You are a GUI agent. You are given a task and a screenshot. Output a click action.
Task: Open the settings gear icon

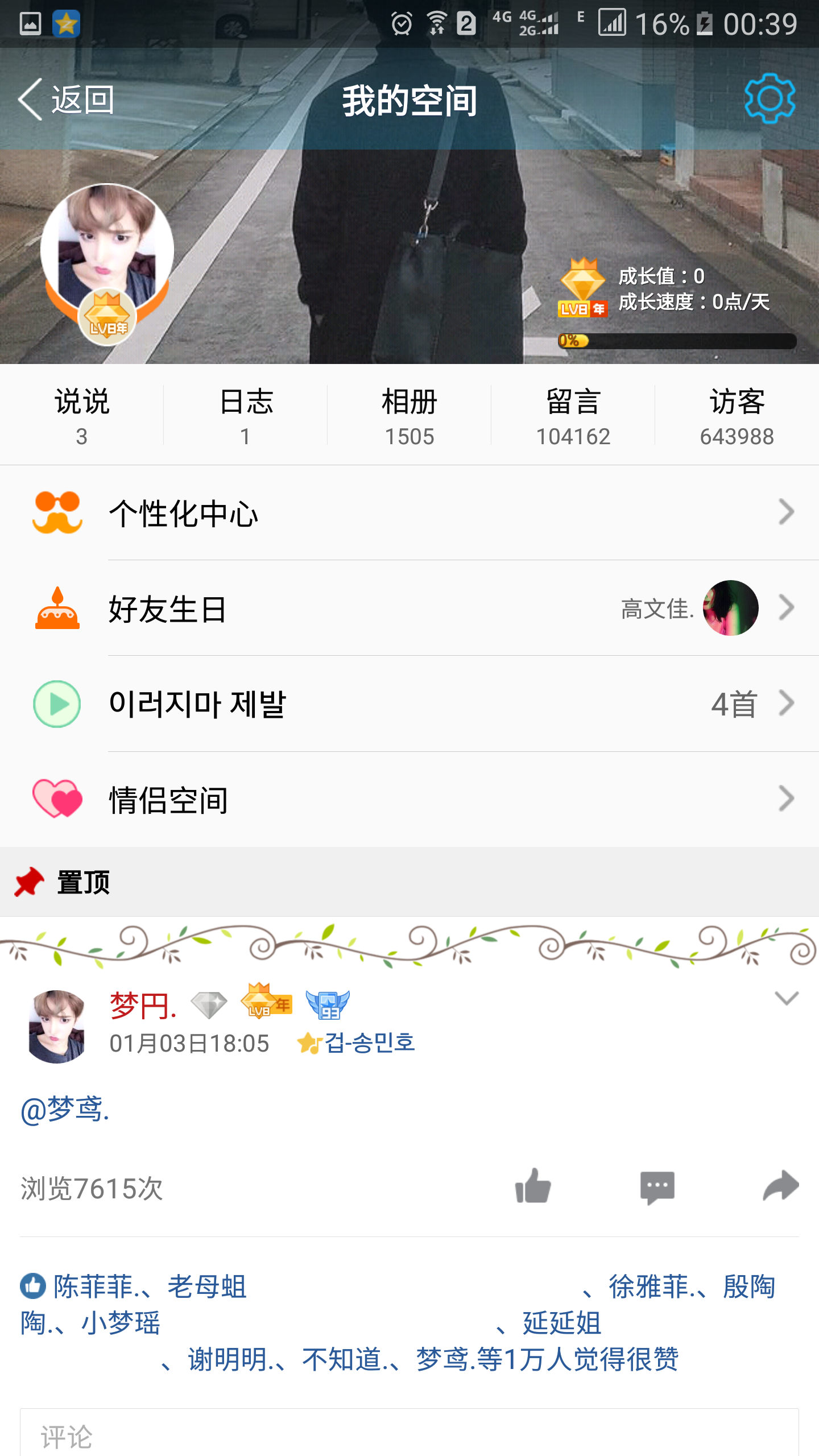point(770,98)
